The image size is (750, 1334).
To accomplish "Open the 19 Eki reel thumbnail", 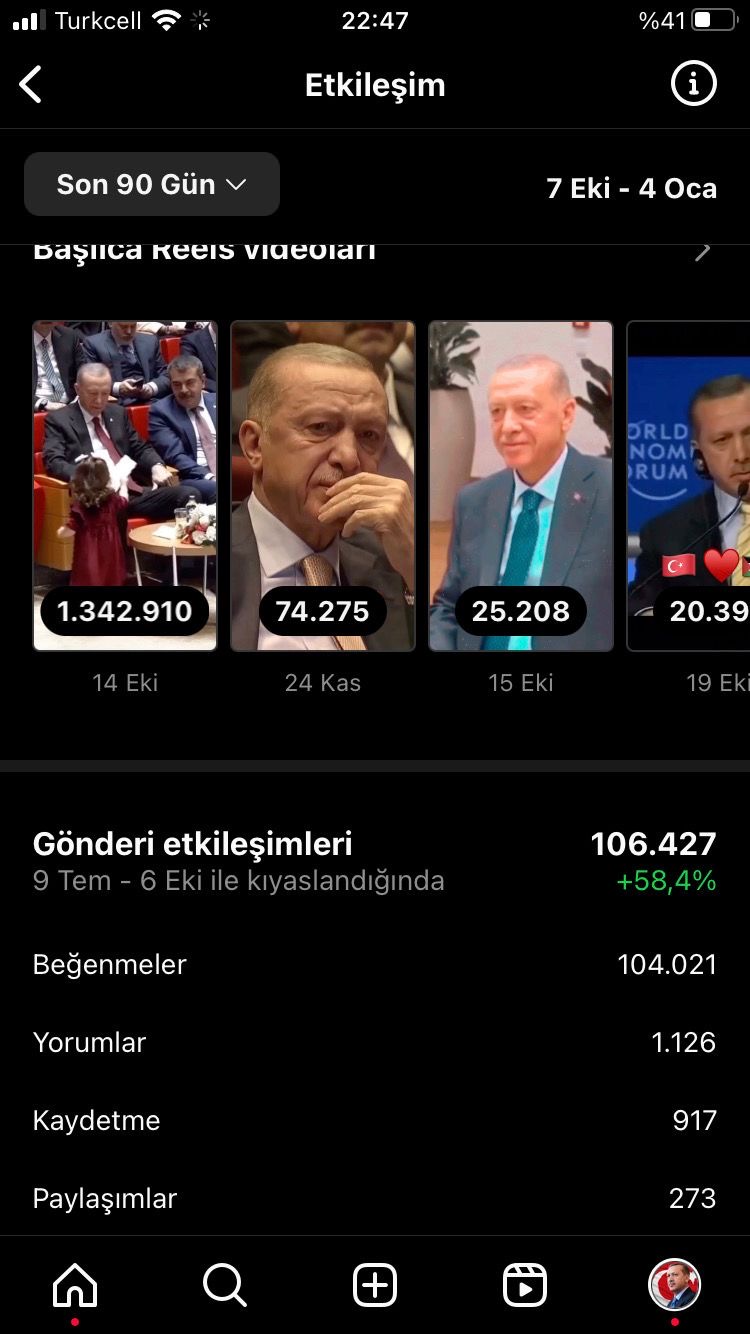I will click(688, 486).
